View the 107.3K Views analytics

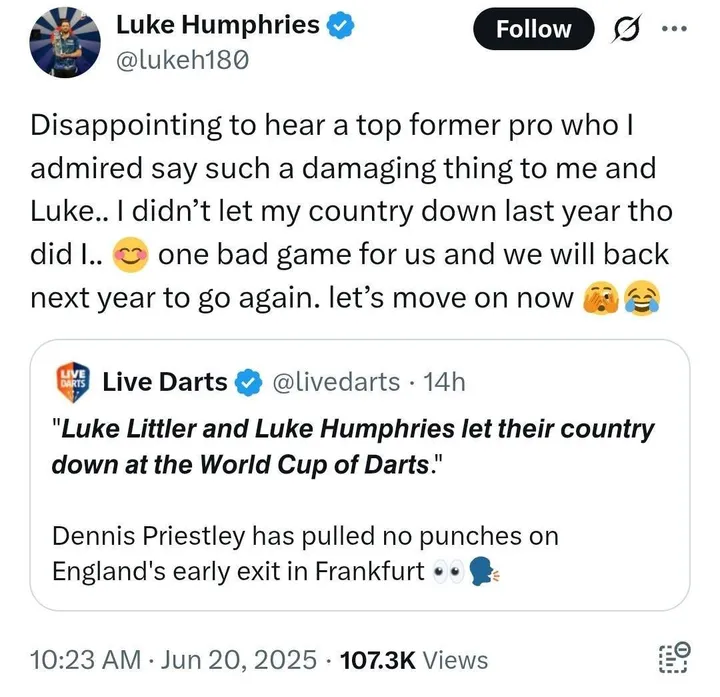coord(414,660)
